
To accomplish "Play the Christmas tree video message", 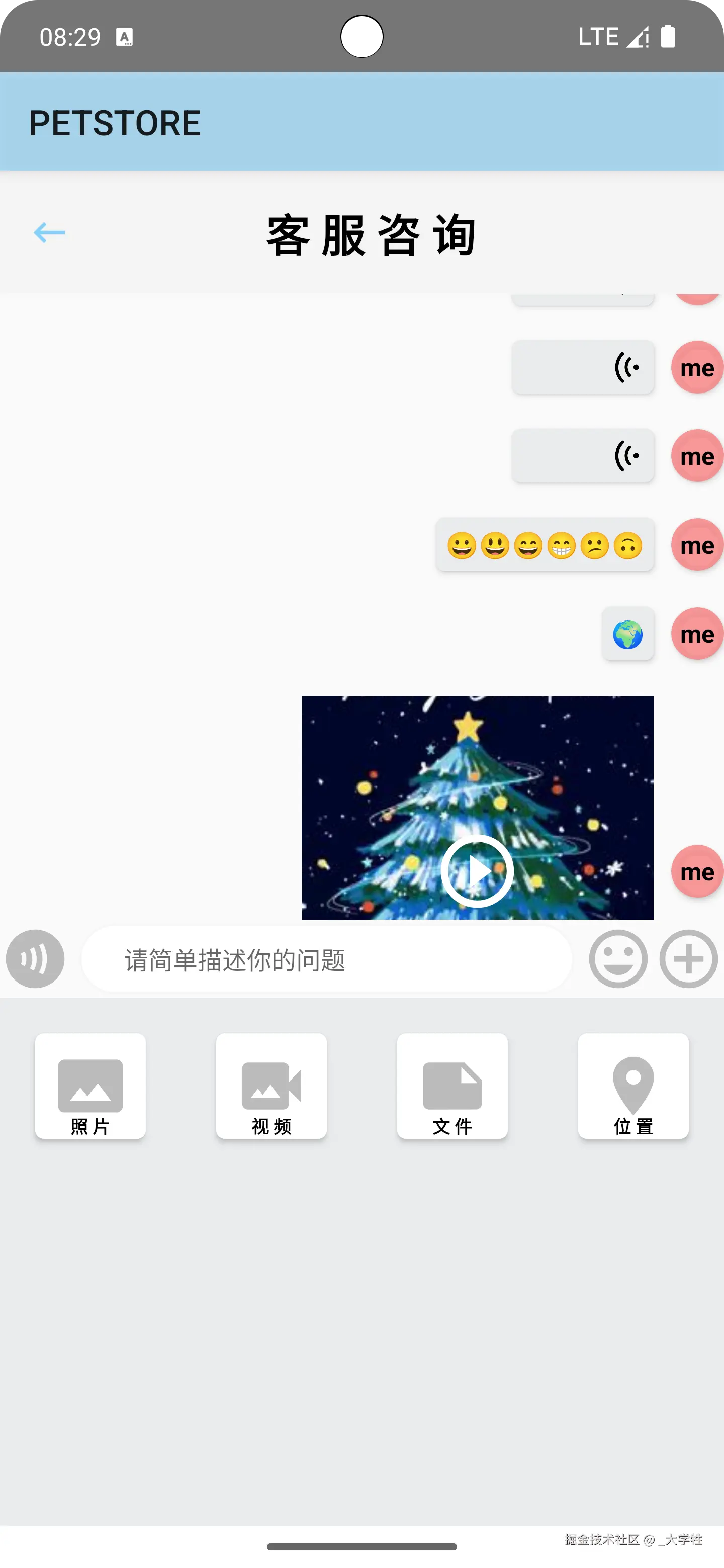I will [x=477, y=870].
